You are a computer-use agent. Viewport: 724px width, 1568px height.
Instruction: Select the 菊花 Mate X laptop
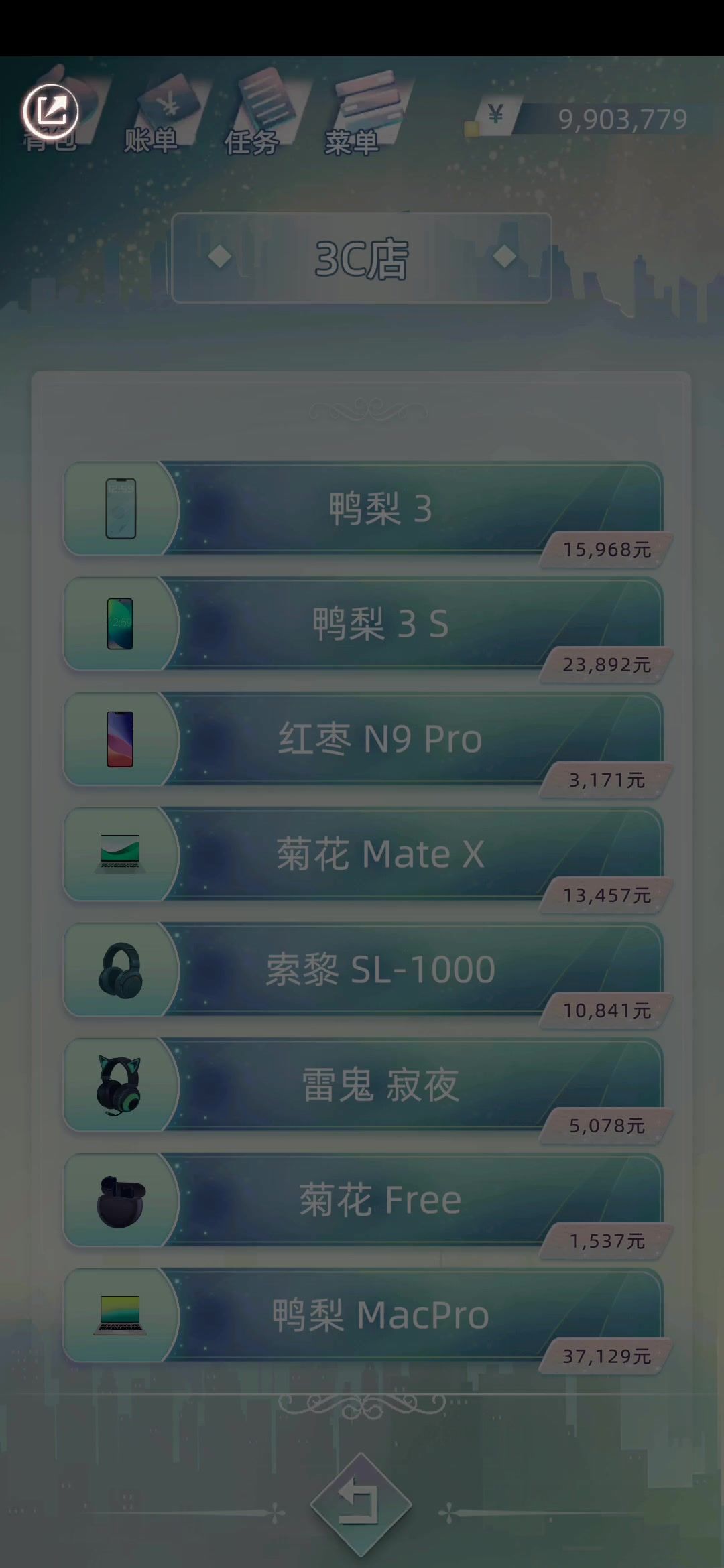click(x=379, y=854)
